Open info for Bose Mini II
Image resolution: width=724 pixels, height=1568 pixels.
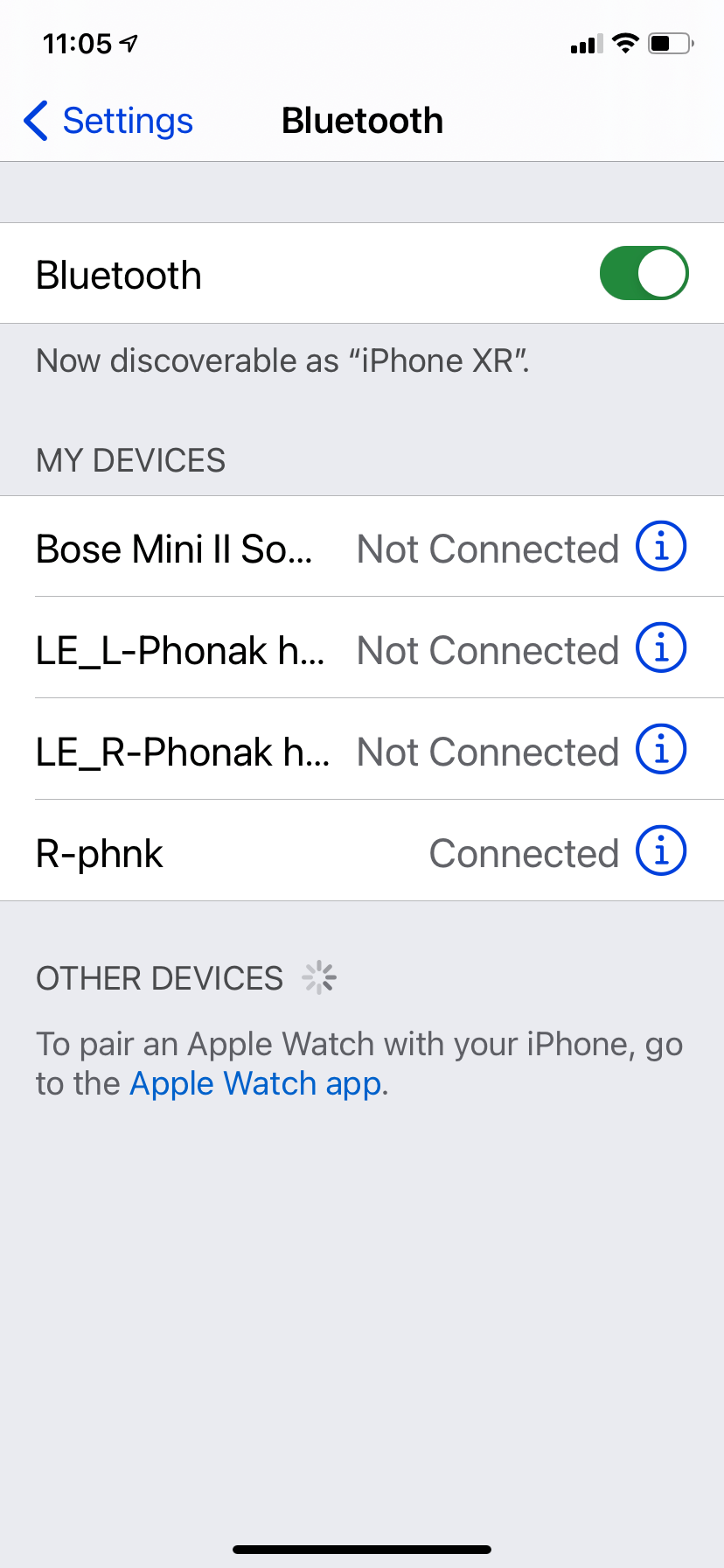point(661,547)
